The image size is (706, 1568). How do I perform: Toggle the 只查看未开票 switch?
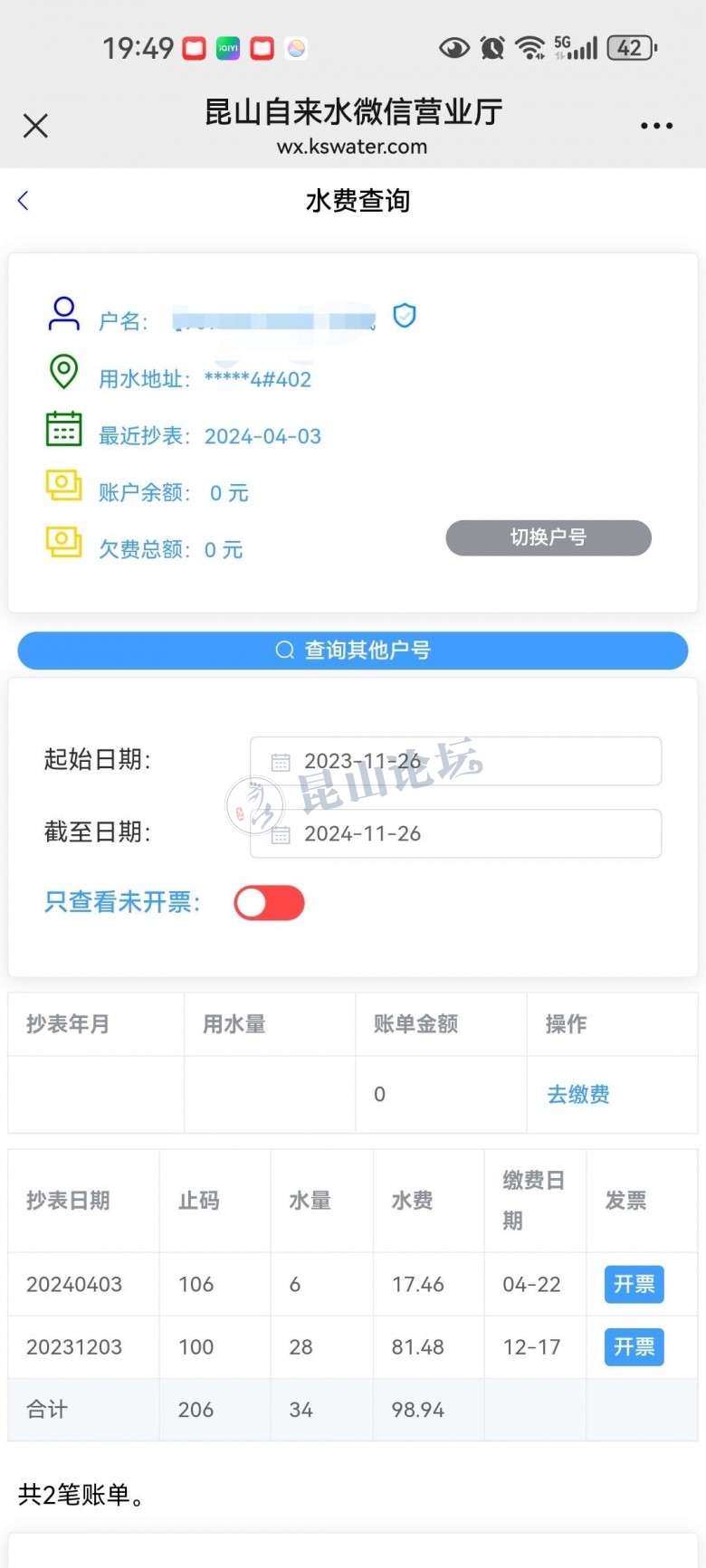(x=269, y=903)
